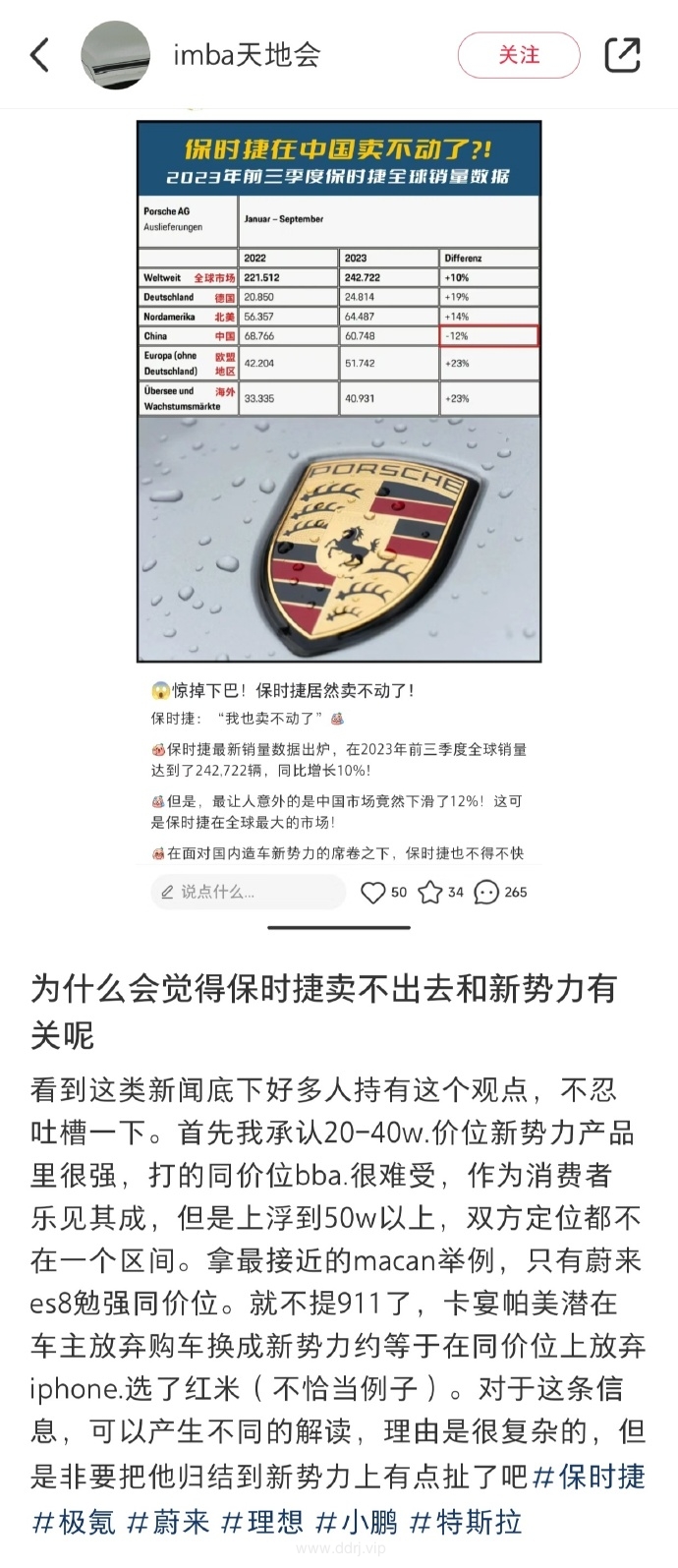This screenshot has width=678, height=1568.
Task: Follow imba天地会 with the 关注 button
Action: [x=518, y=55]
